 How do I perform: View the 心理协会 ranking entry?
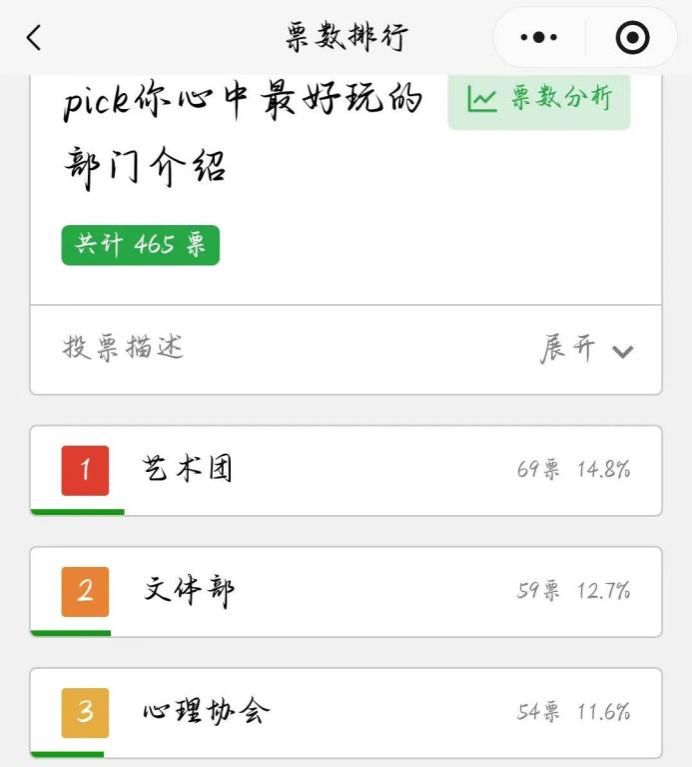pos(346,712)
